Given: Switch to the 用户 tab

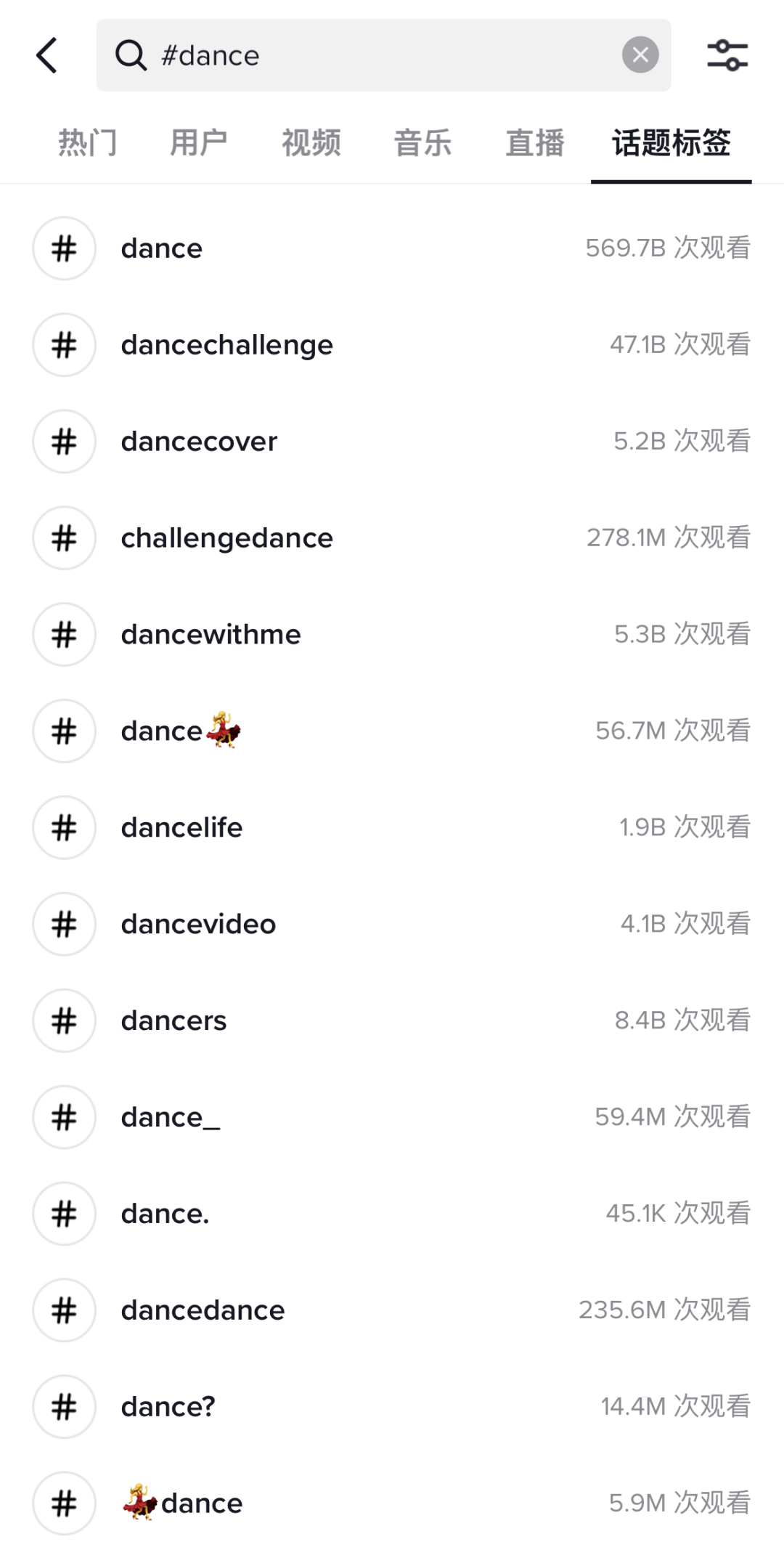Looking at the screenshot, I should tap(199, 142).
